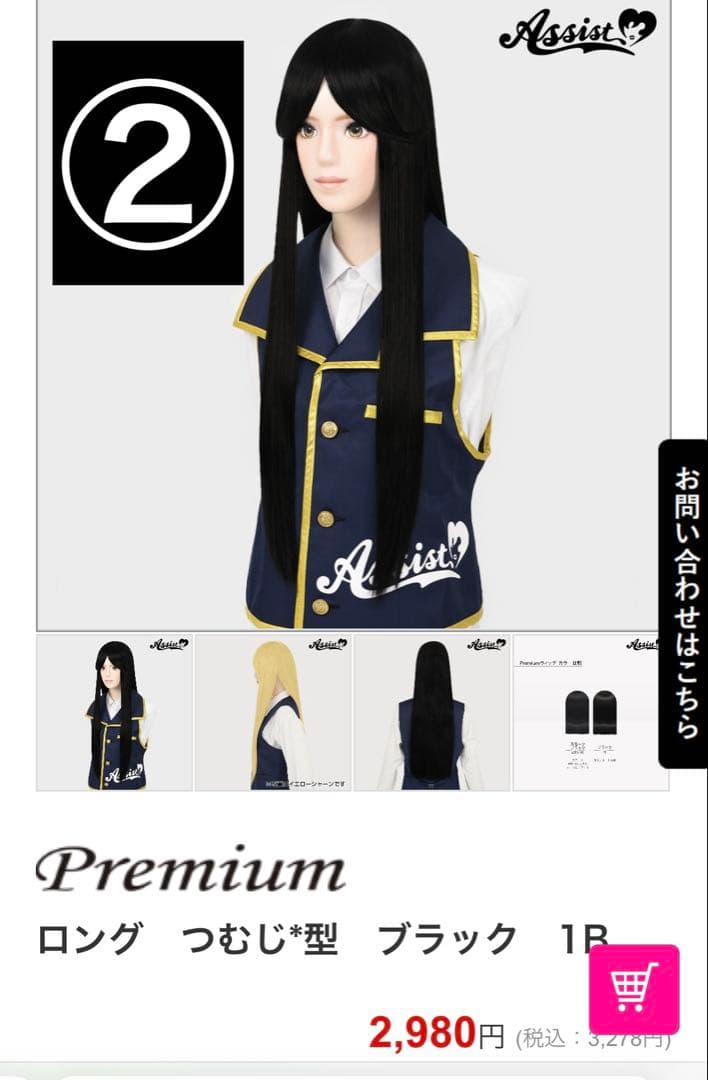The image size is (708, 1080).
Task: Select the front view black wig thumbnail
Action: 115,712
